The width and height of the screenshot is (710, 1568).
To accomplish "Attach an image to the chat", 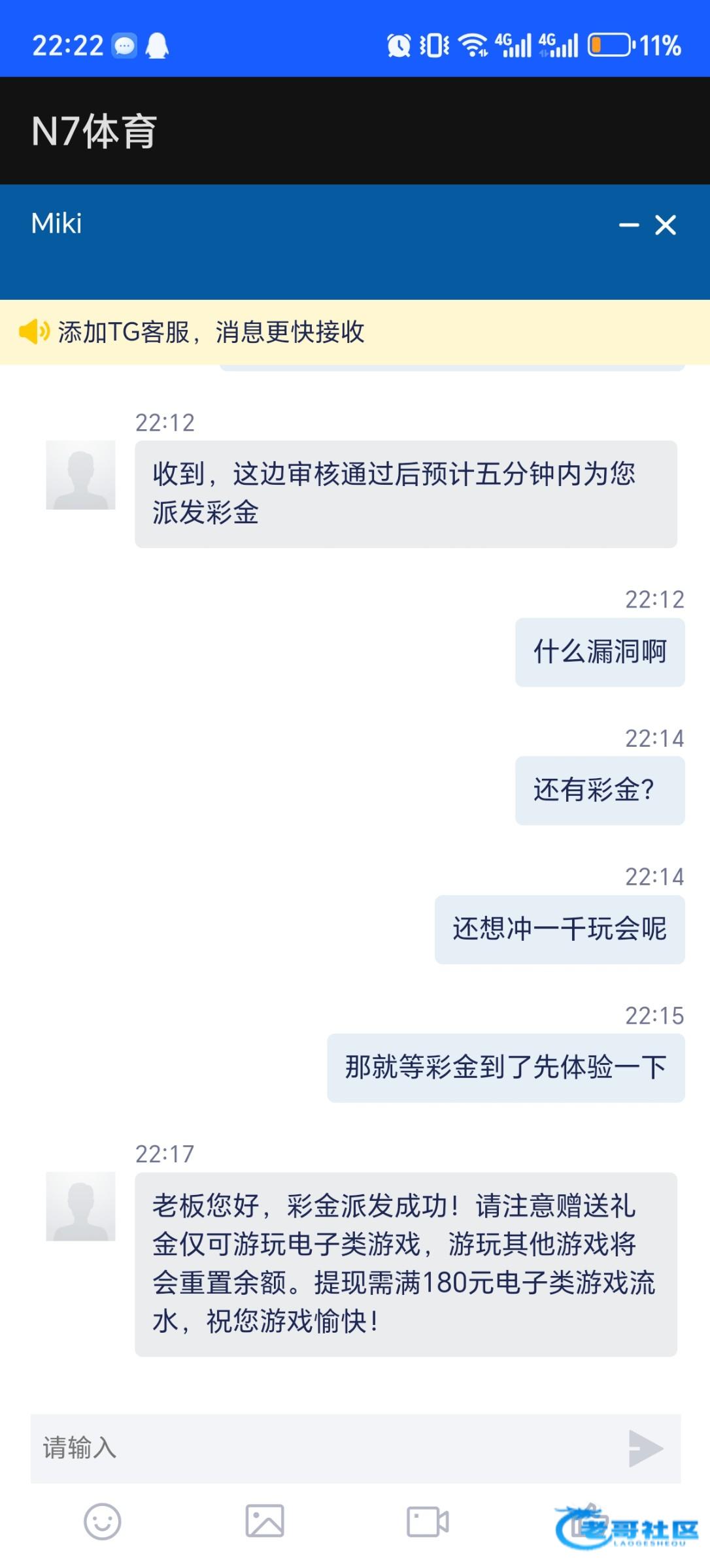I will point(265,1521).
